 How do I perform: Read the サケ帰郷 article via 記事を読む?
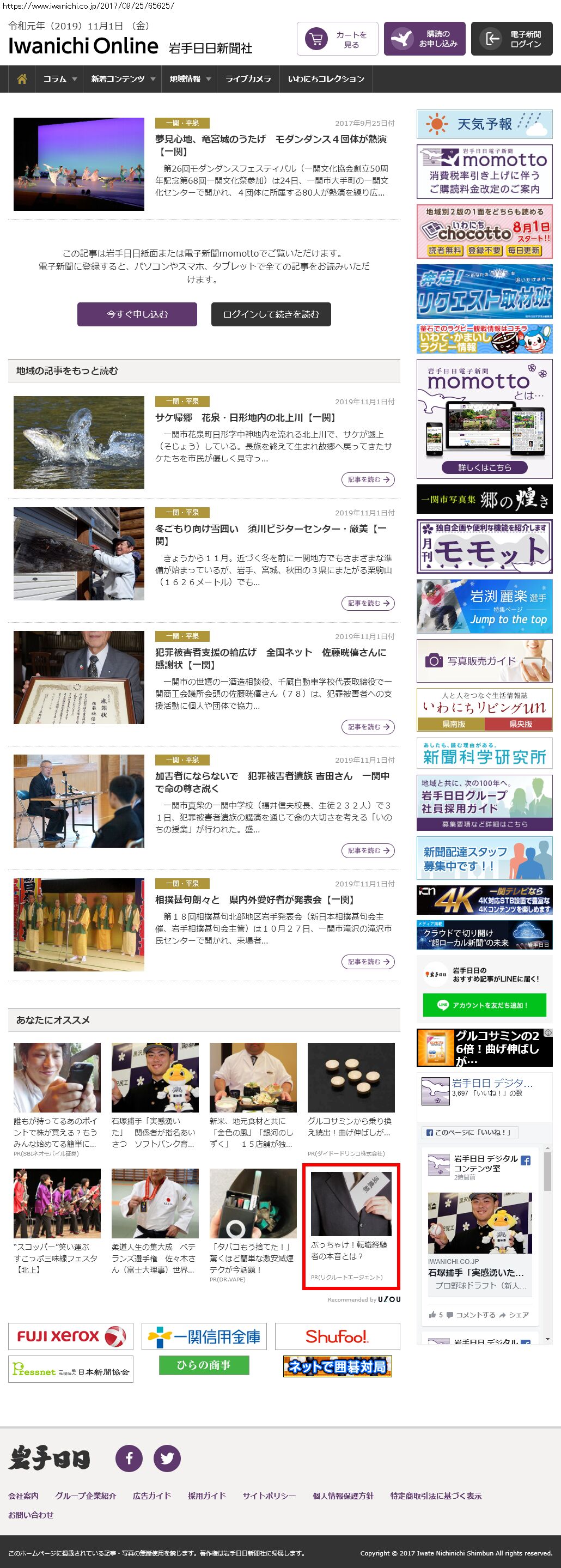click(x=368, y=479)
